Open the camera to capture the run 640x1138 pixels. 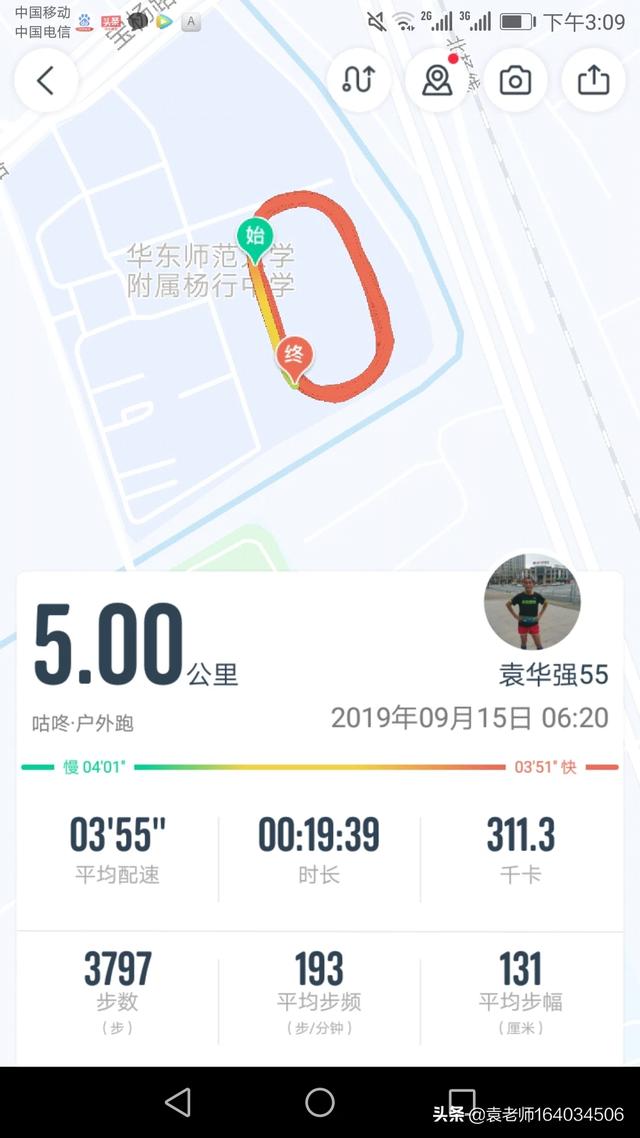(515, 81)
